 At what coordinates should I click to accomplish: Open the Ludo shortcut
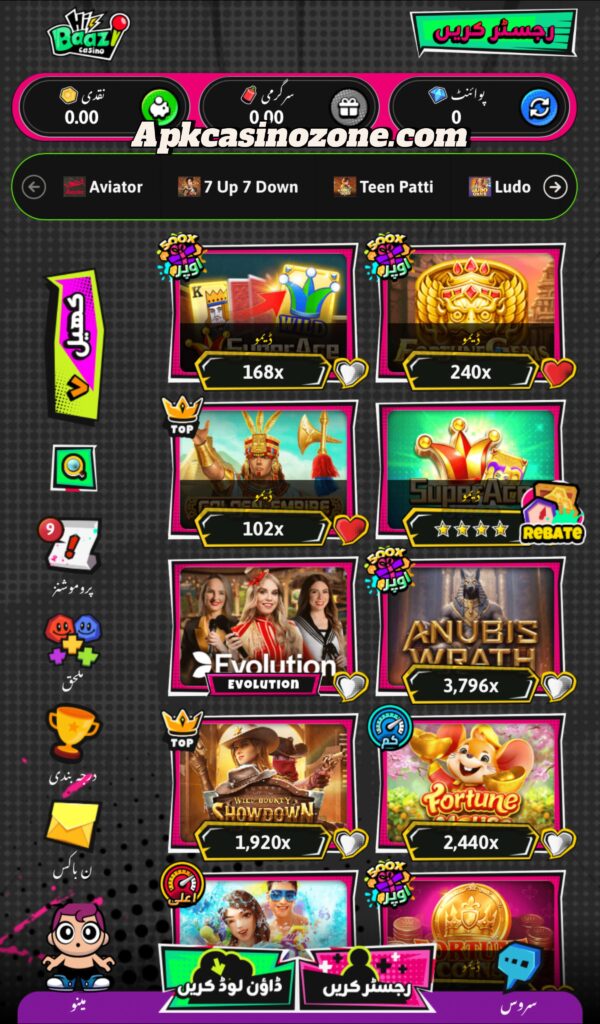[x=500, y=186]
